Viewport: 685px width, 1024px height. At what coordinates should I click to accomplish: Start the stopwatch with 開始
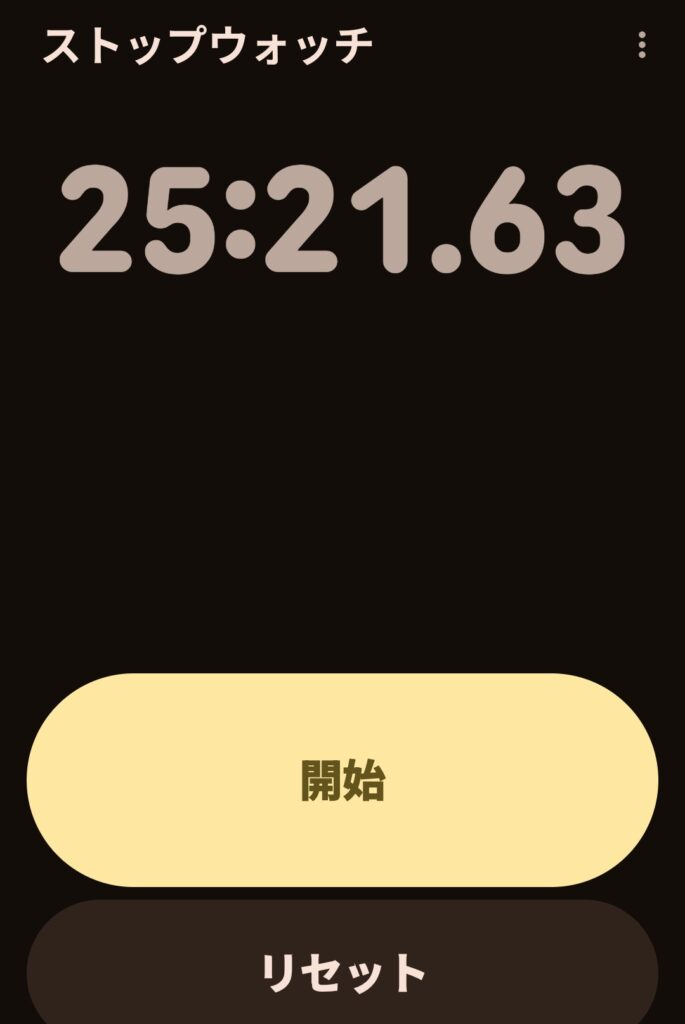click(x=342, y=780)
